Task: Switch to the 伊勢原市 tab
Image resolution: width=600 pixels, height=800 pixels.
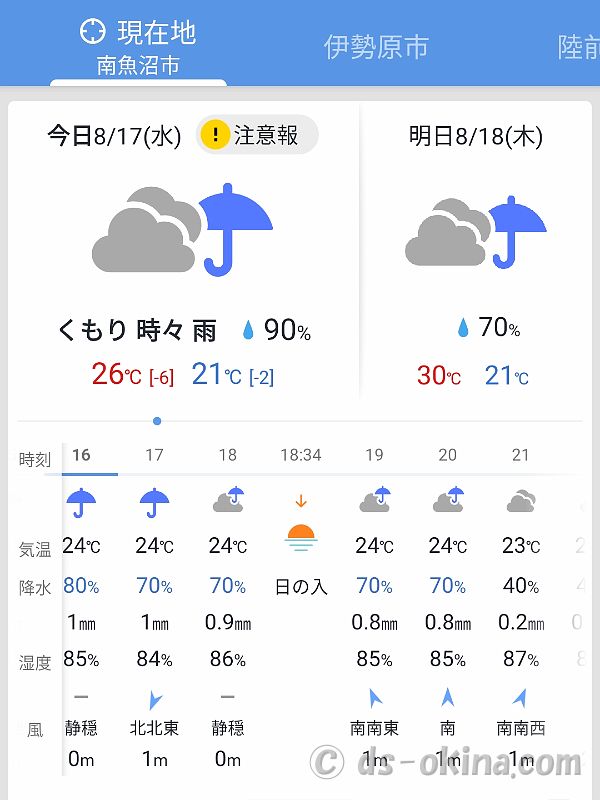Action: (376, 46)
